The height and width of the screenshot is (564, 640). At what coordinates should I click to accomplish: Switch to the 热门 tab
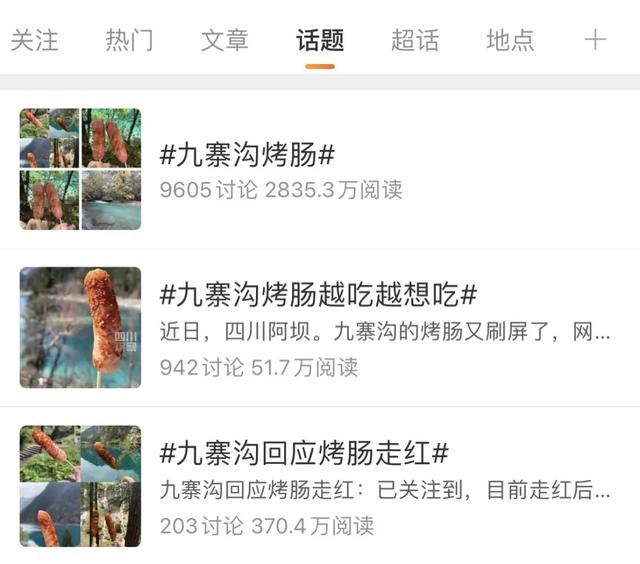point(129,41)
